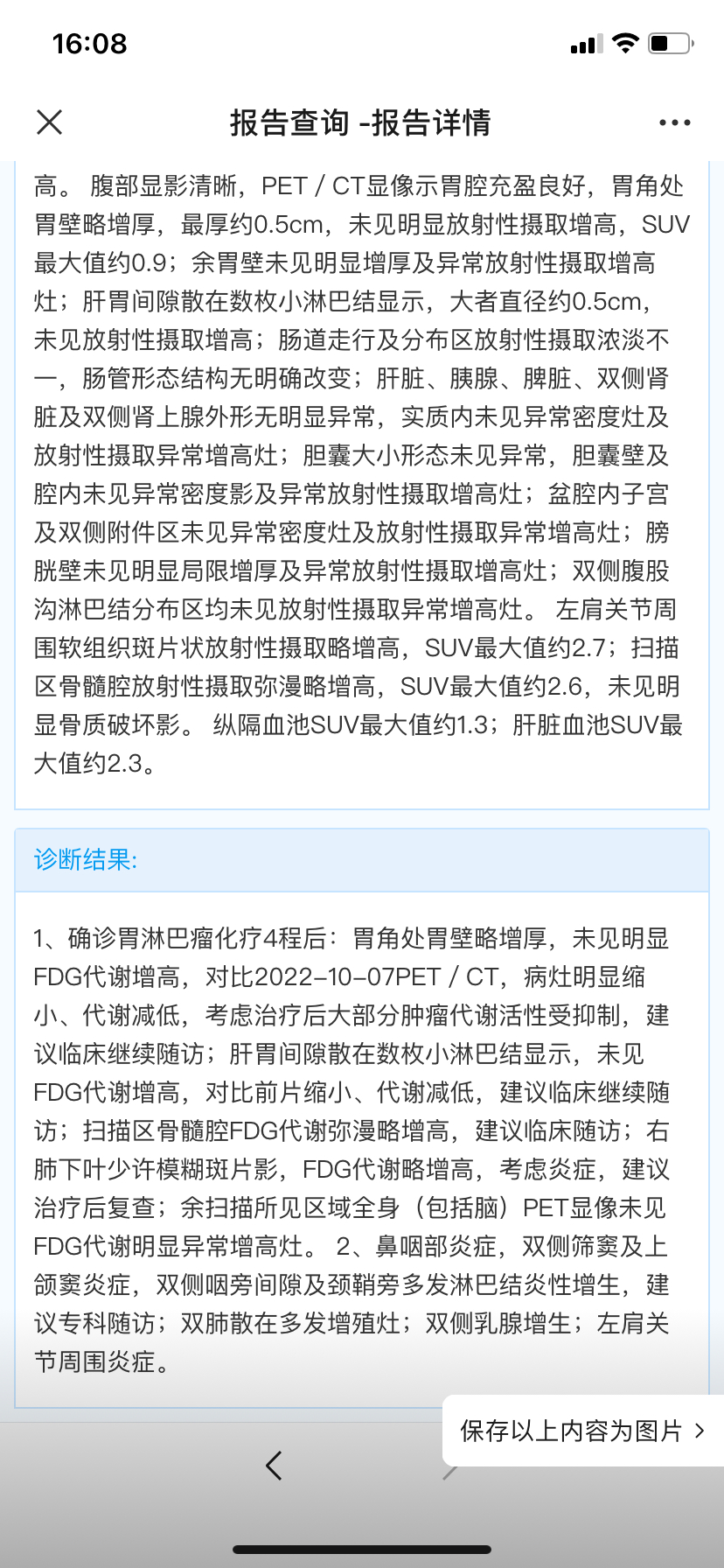
Task: Go back using the bottom left arrow
Action: click(274, 1465)
